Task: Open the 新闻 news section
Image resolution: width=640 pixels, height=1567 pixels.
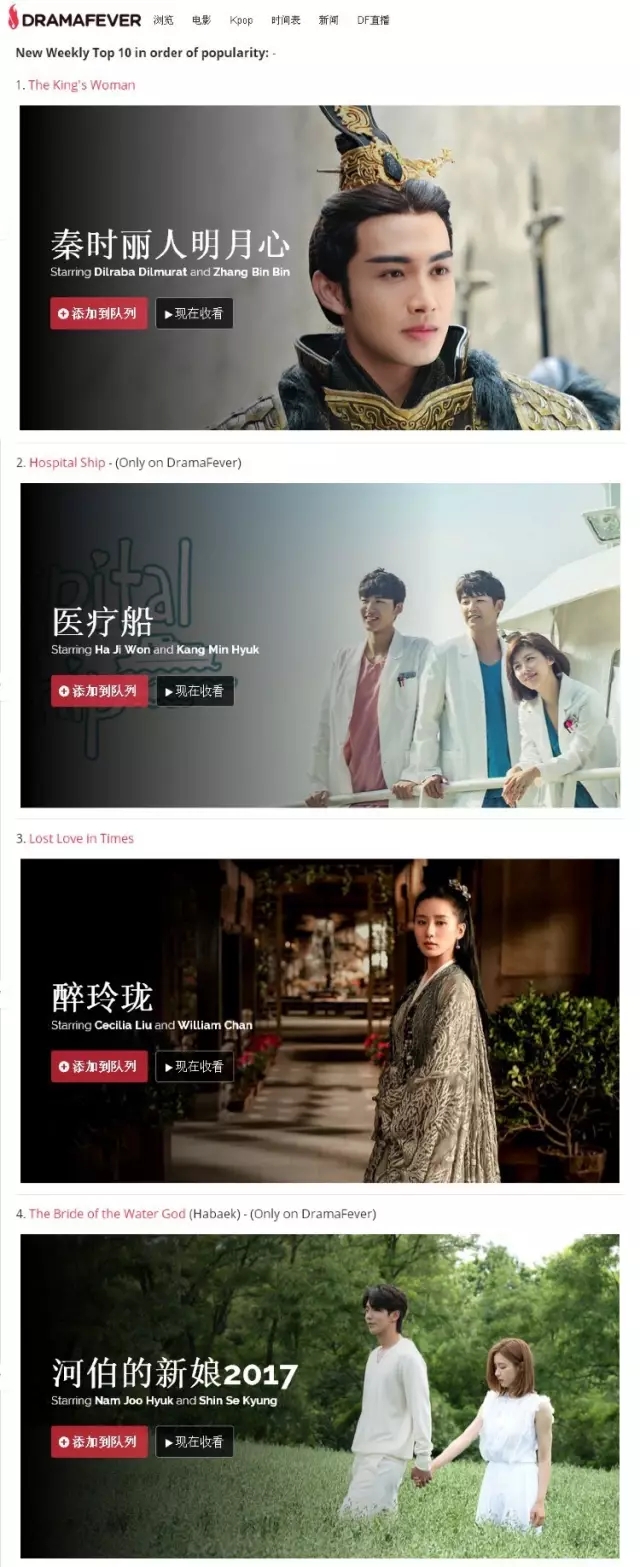Action: pos(328,20)
